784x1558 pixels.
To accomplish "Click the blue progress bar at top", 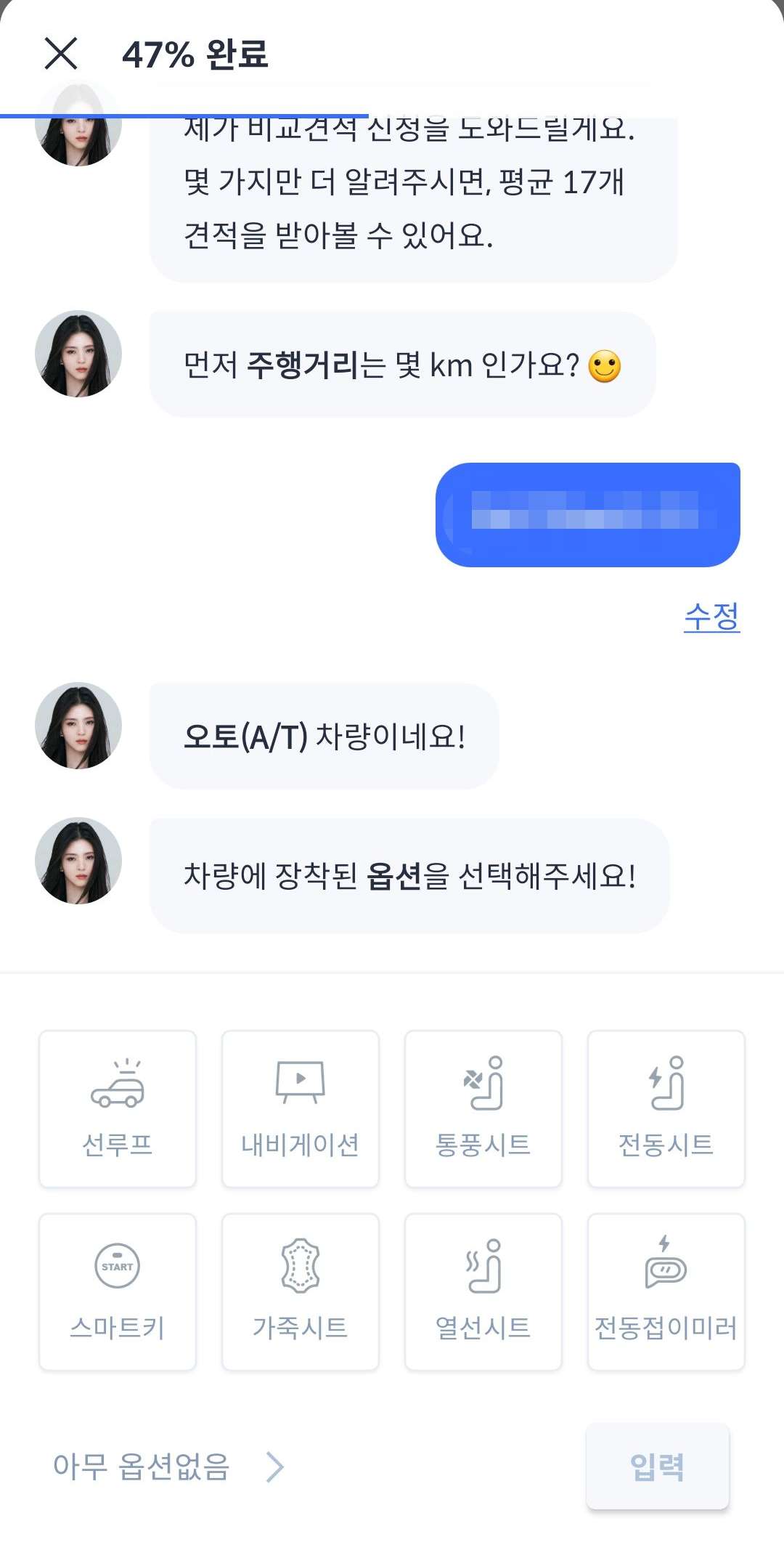I will coord(181,113).
